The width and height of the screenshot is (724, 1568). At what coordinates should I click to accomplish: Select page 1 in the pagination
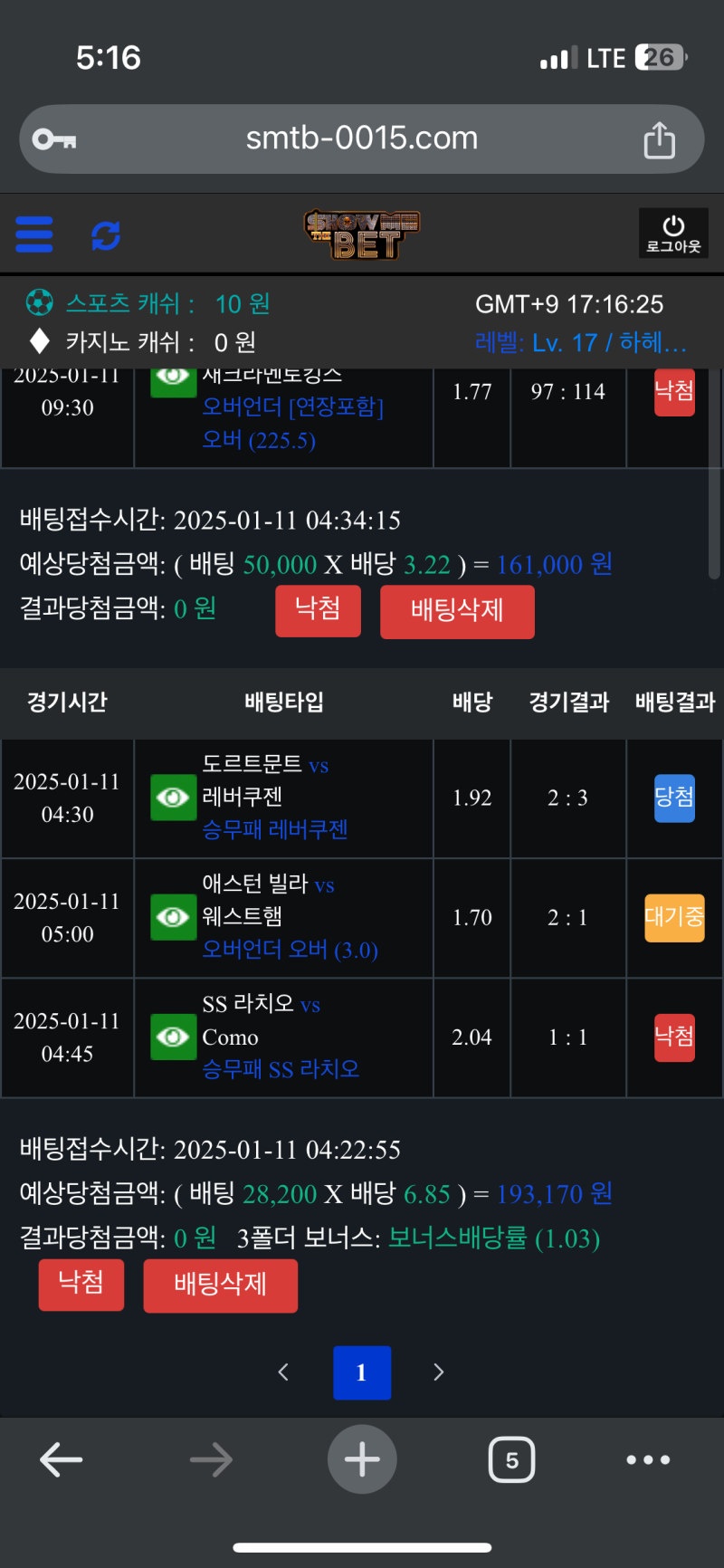coord(362,1372)
